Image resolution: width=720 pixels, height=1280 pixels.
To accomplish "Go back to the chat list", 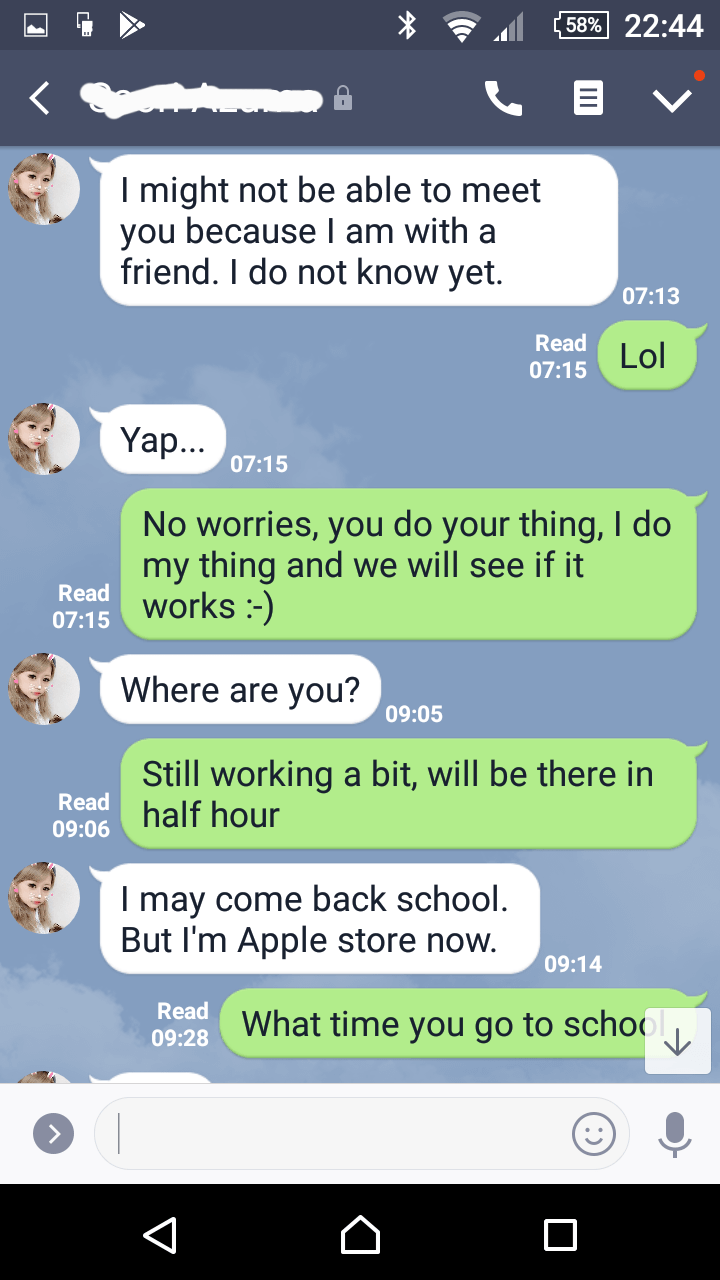I will pos(39,98).
